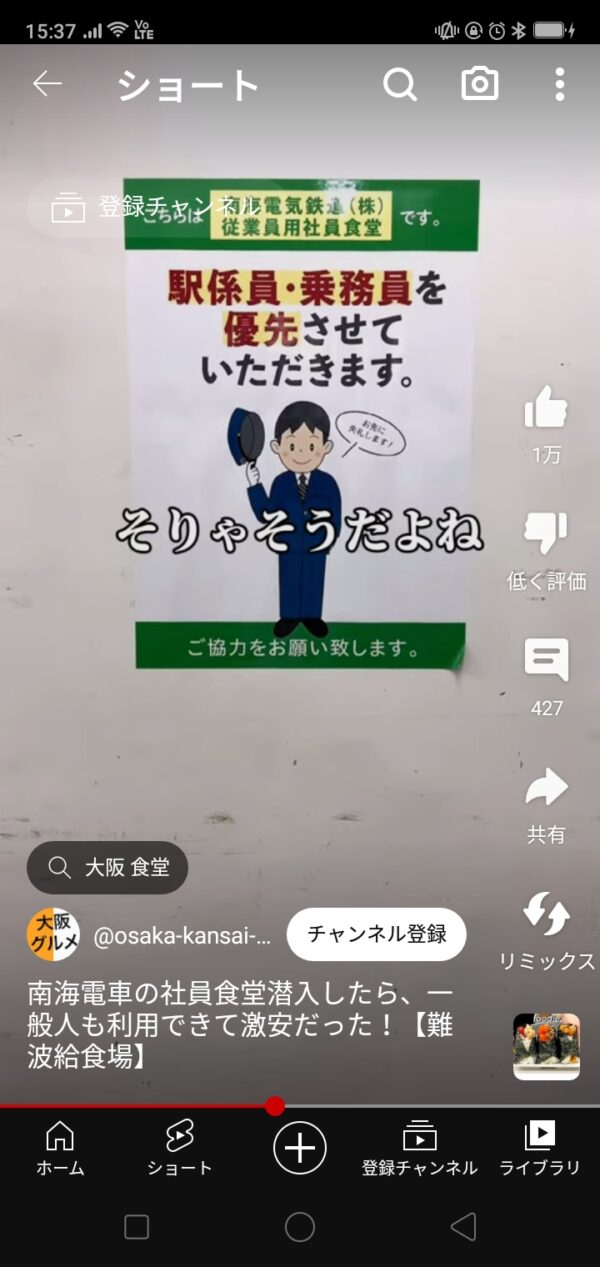Remix this Short with リミックス
Image resolution: width=600 pixels, height=1267 pixels.
point(546,916)
